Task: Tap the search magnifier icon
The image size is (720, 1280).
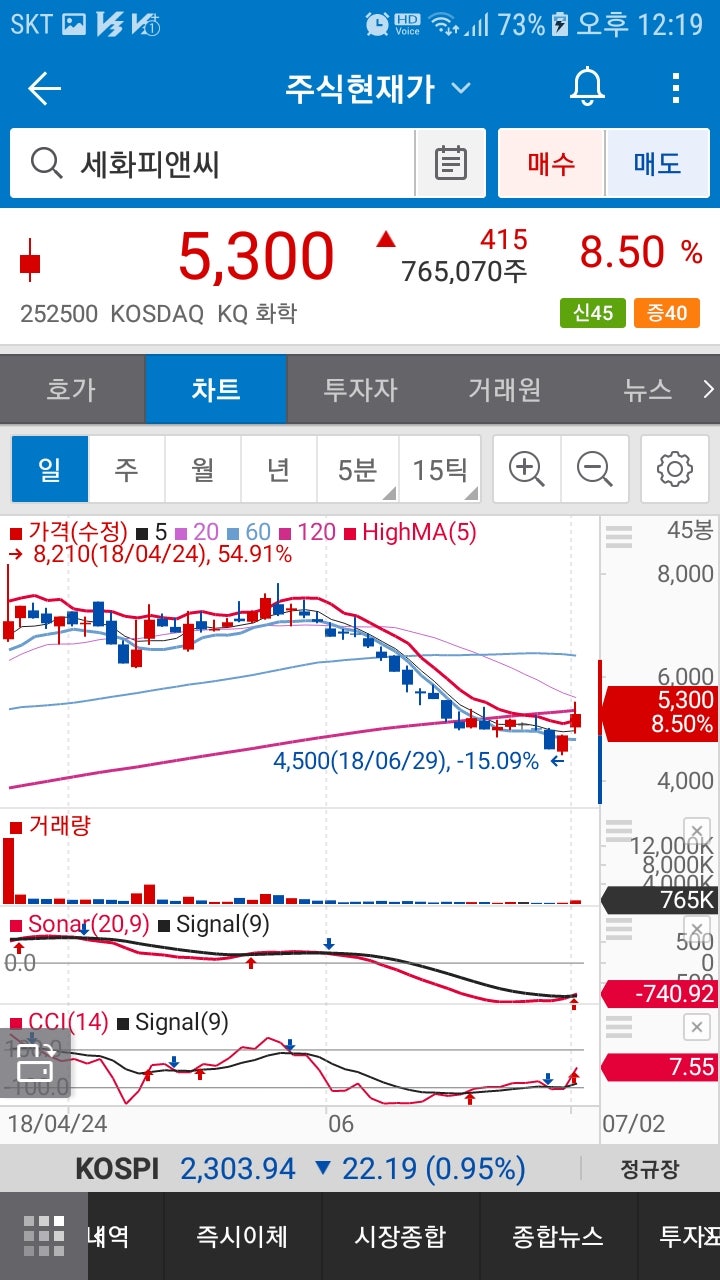Action: coord(40,162)
